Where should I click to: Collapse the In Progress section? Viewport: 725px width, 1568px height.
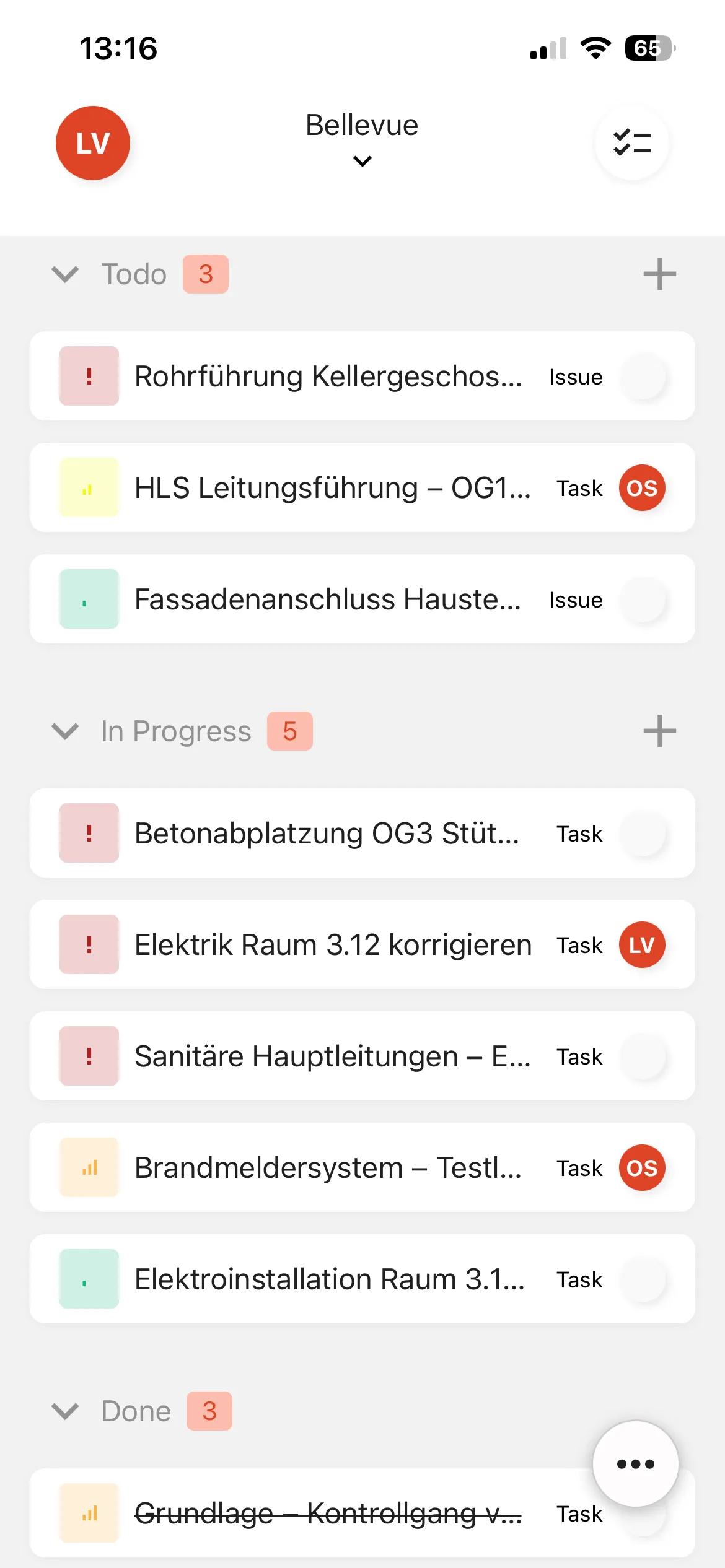pyautogui.click(x=65, y=731)
